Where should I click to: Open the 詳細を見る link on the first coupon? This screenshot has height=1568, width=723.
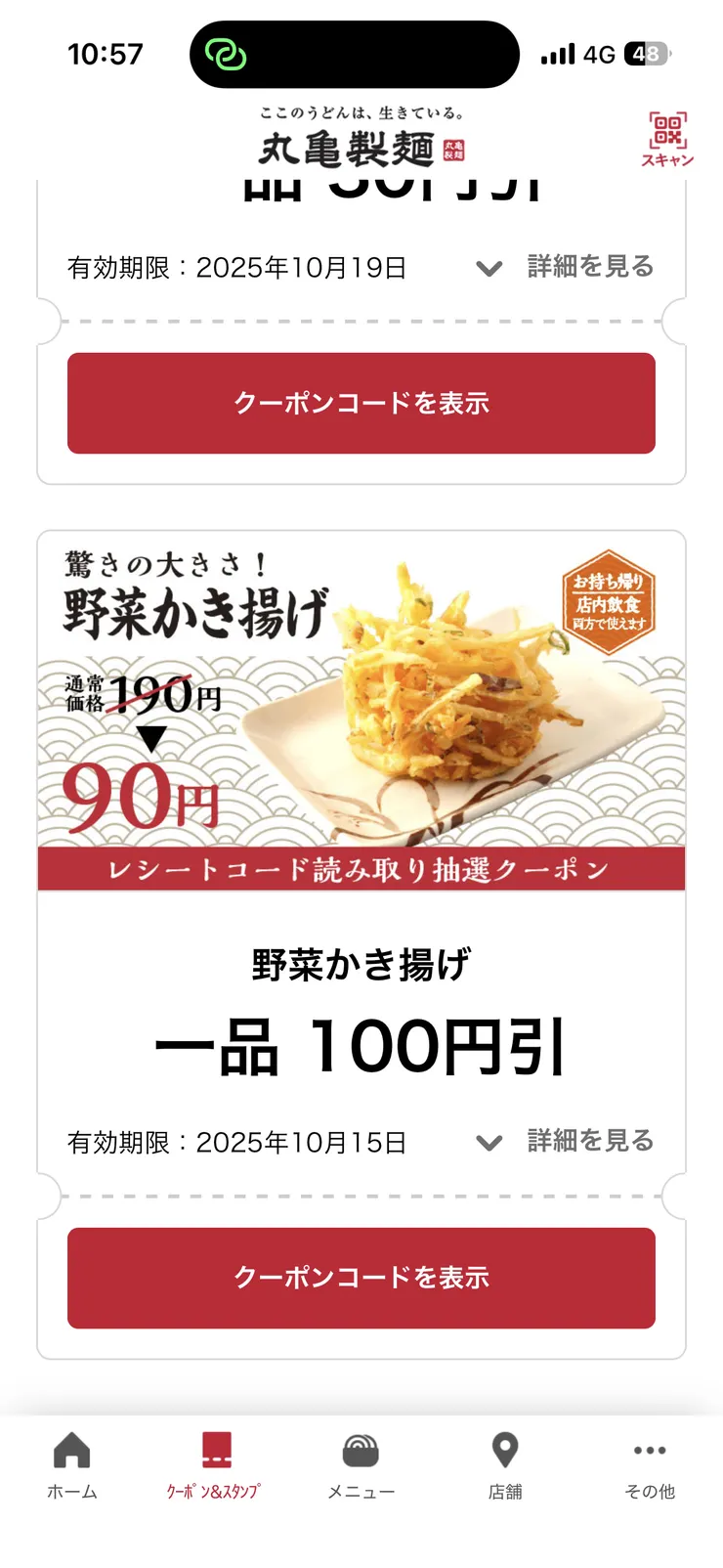tap(587, 267)
